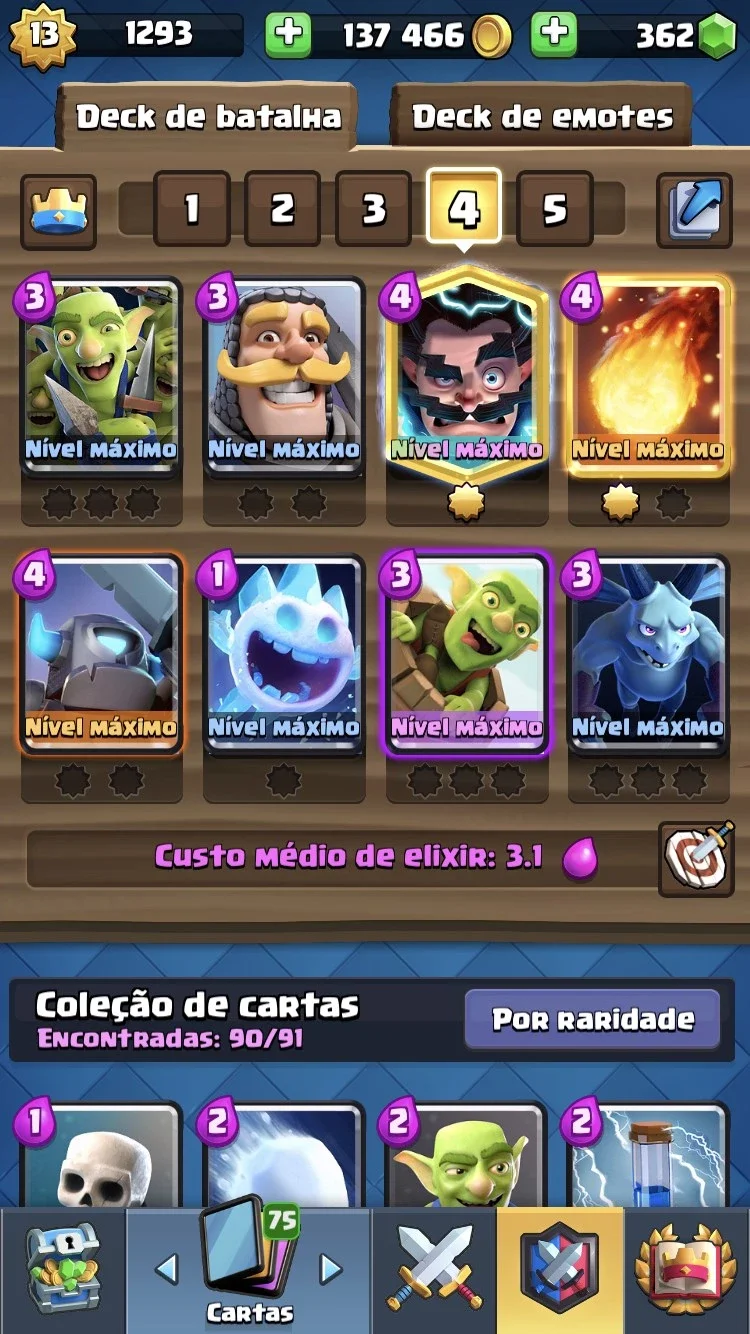Tap the green plus next to gems
Image resolution: width=750 pixels, height=1334 pixels.
click(x=554, y=36)
